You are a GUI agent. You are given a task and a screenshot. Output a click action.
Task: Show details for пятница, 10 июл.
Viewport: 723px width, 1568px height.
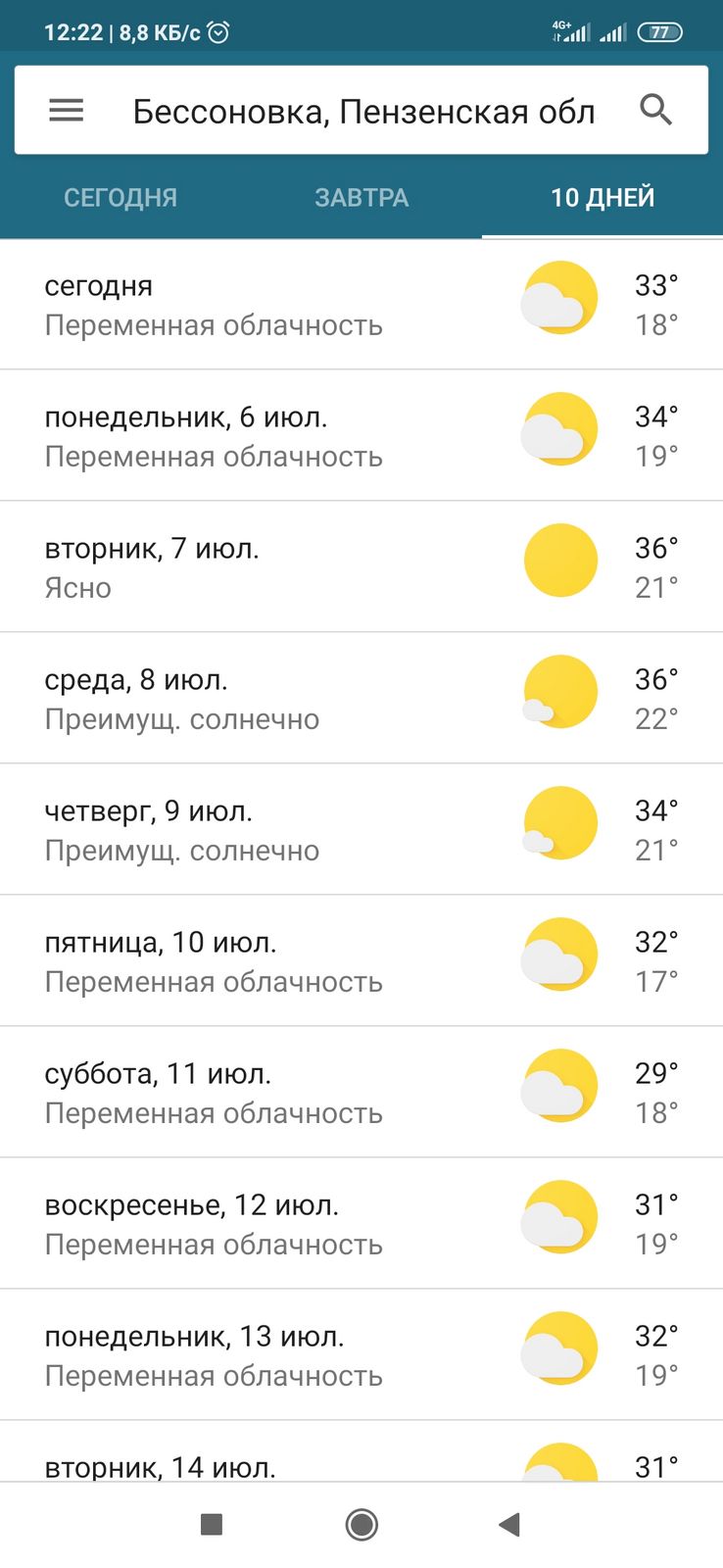pos(361,961)
